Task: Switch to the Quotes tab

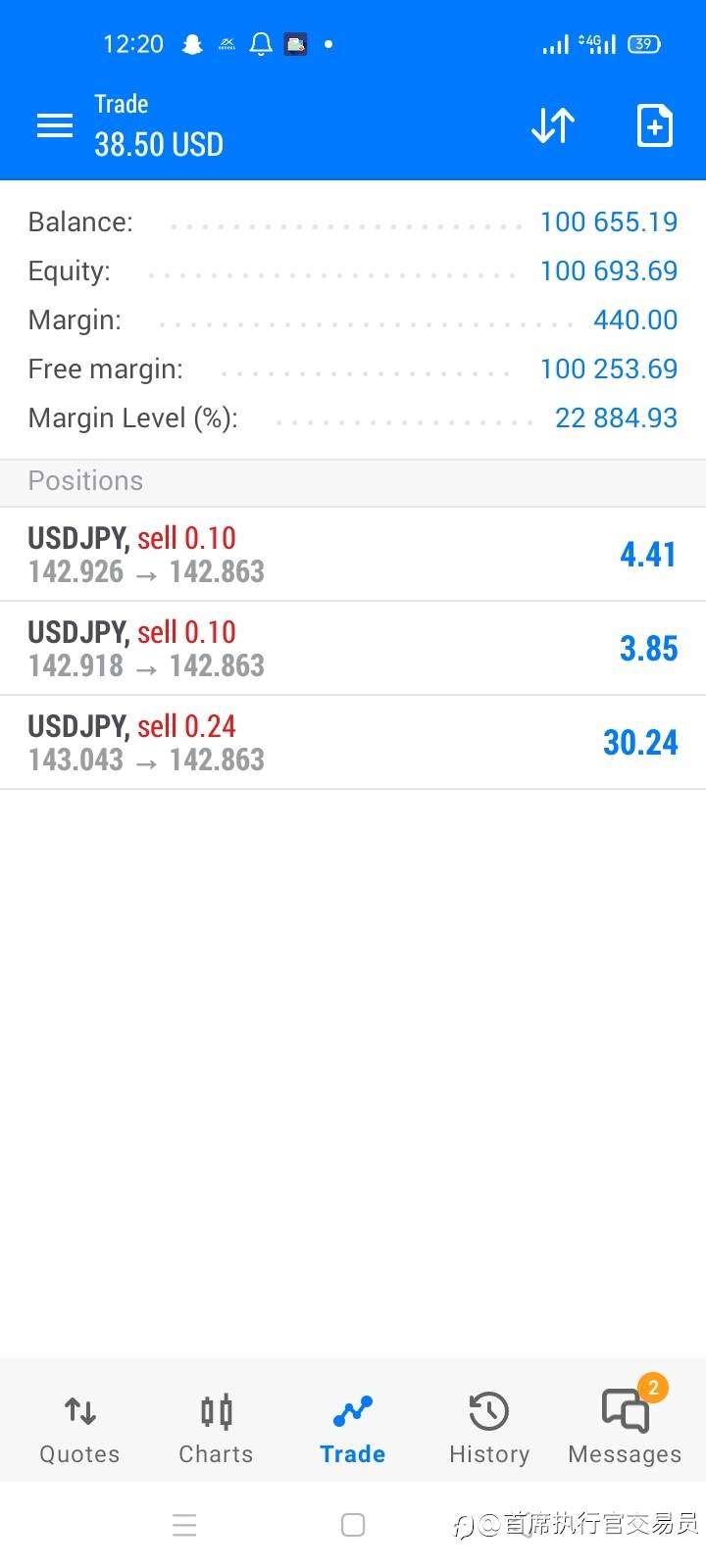Action: [x=79, y=1429]
